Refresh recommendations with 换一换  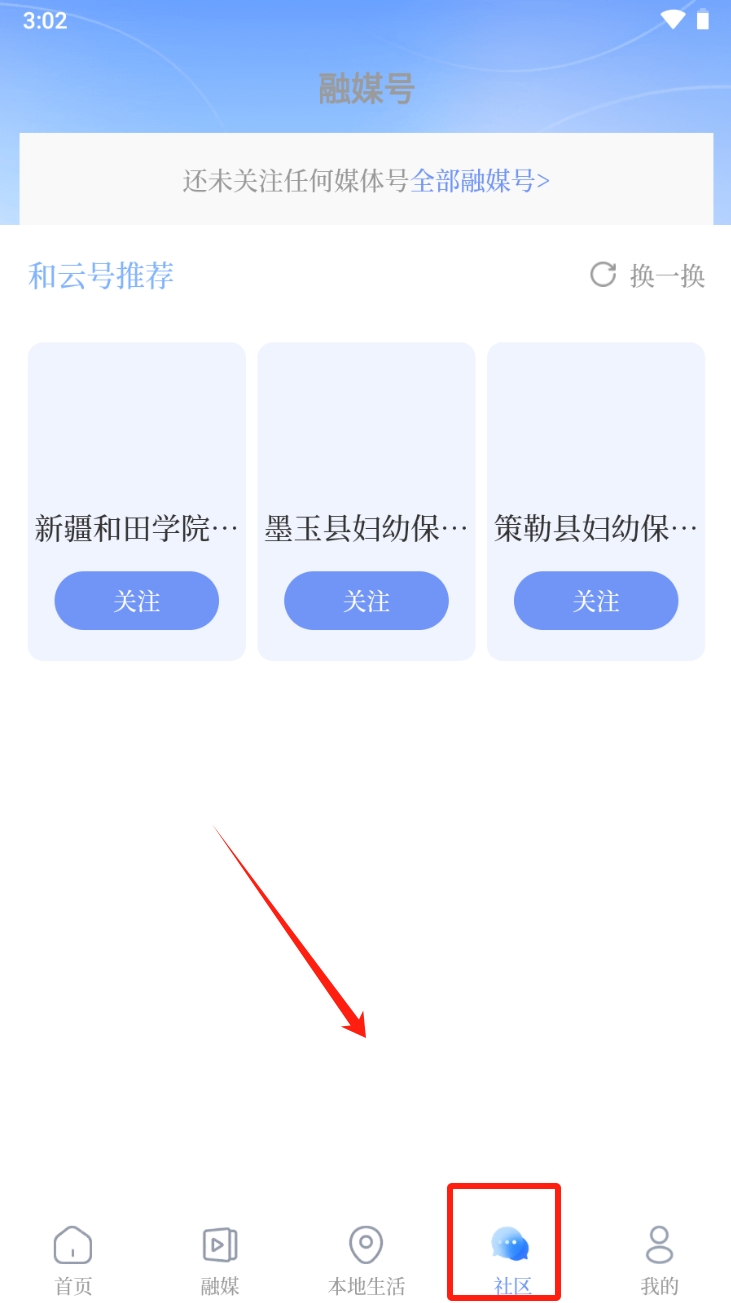pyautogui.click(x=648, y=275)
